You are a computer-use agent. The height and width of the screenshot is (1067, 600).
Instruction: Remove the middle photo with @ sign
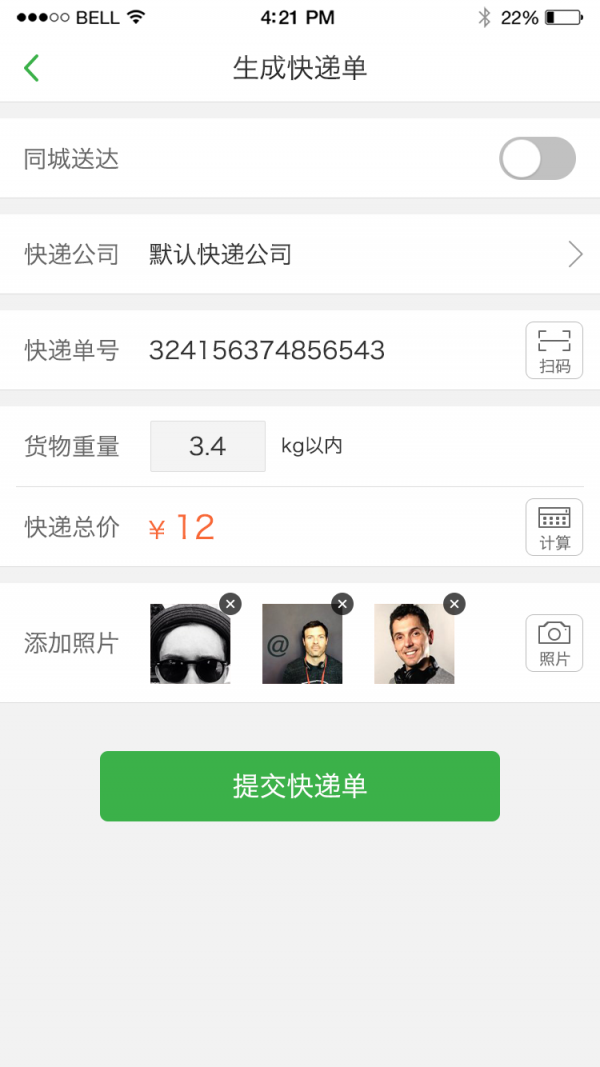pos(343,604)
